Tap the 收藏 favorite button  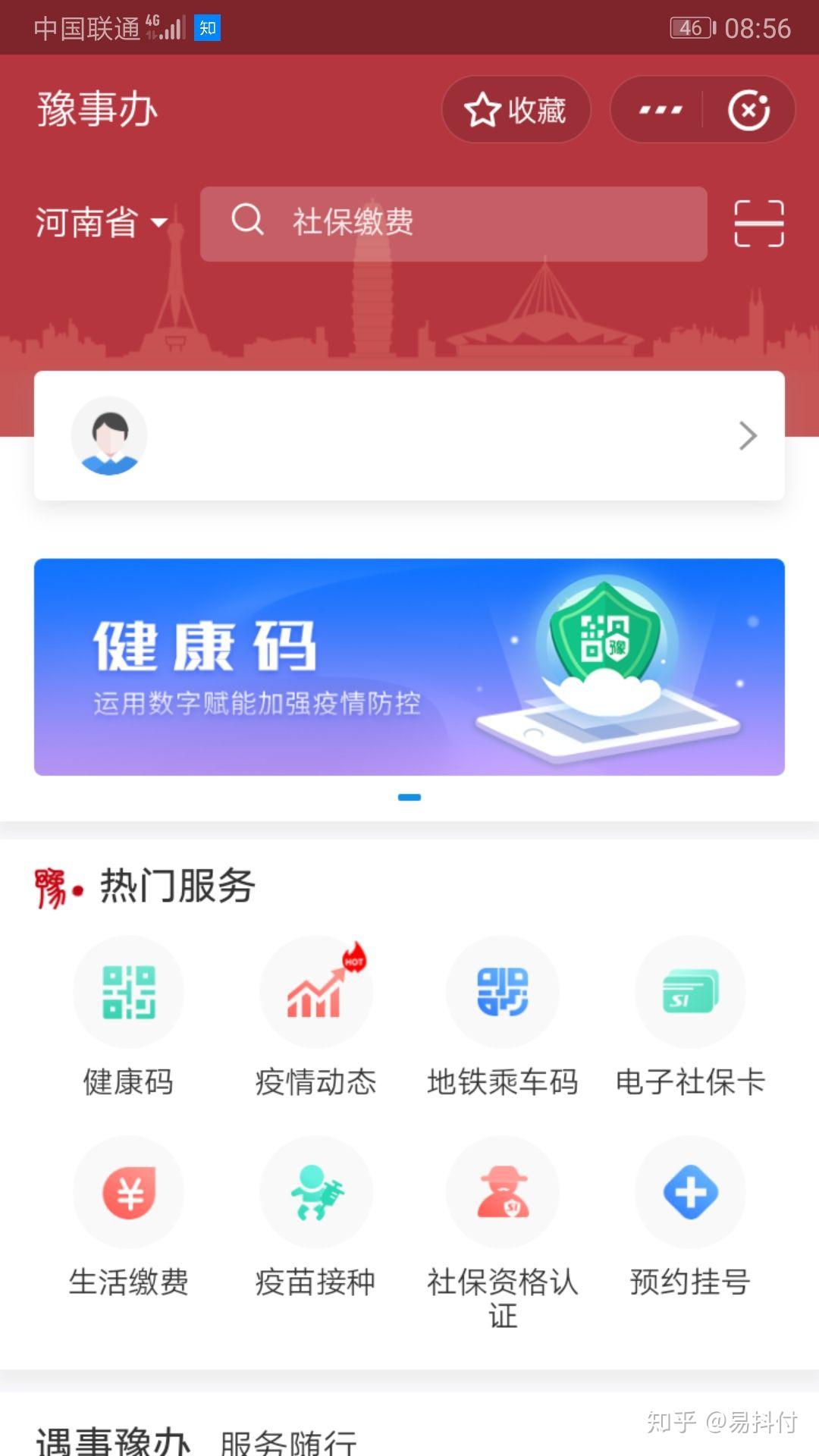[x=516, y=110]
